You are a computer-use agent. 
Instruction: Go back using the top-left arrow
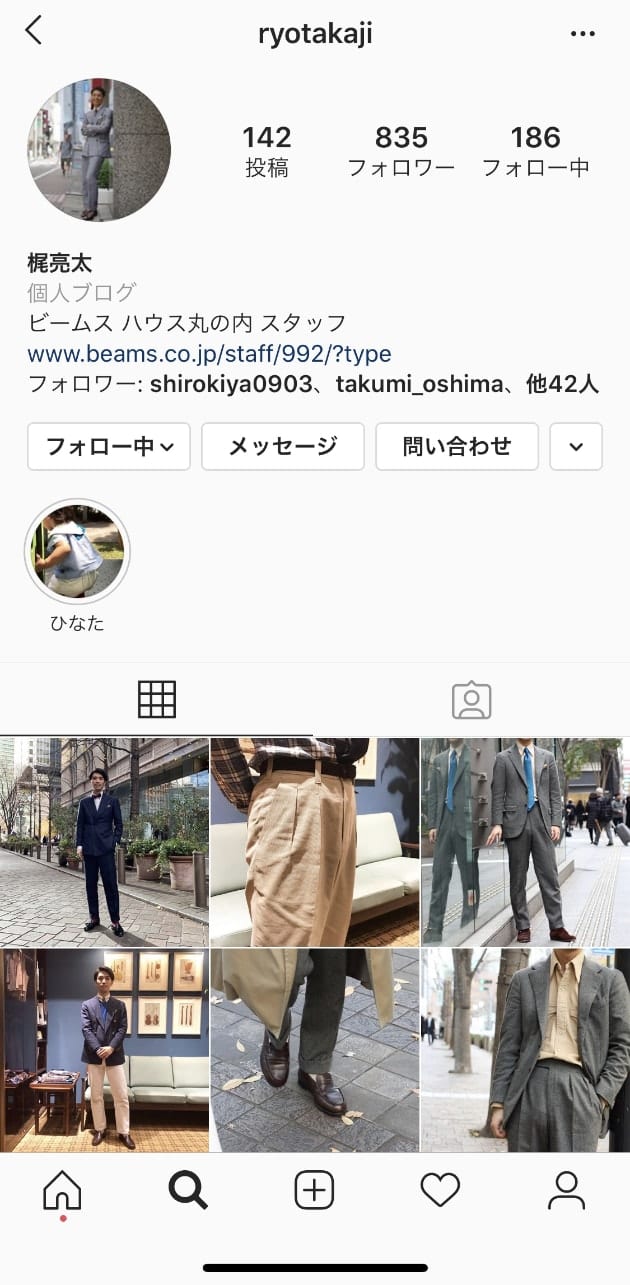tap(33, 31)
